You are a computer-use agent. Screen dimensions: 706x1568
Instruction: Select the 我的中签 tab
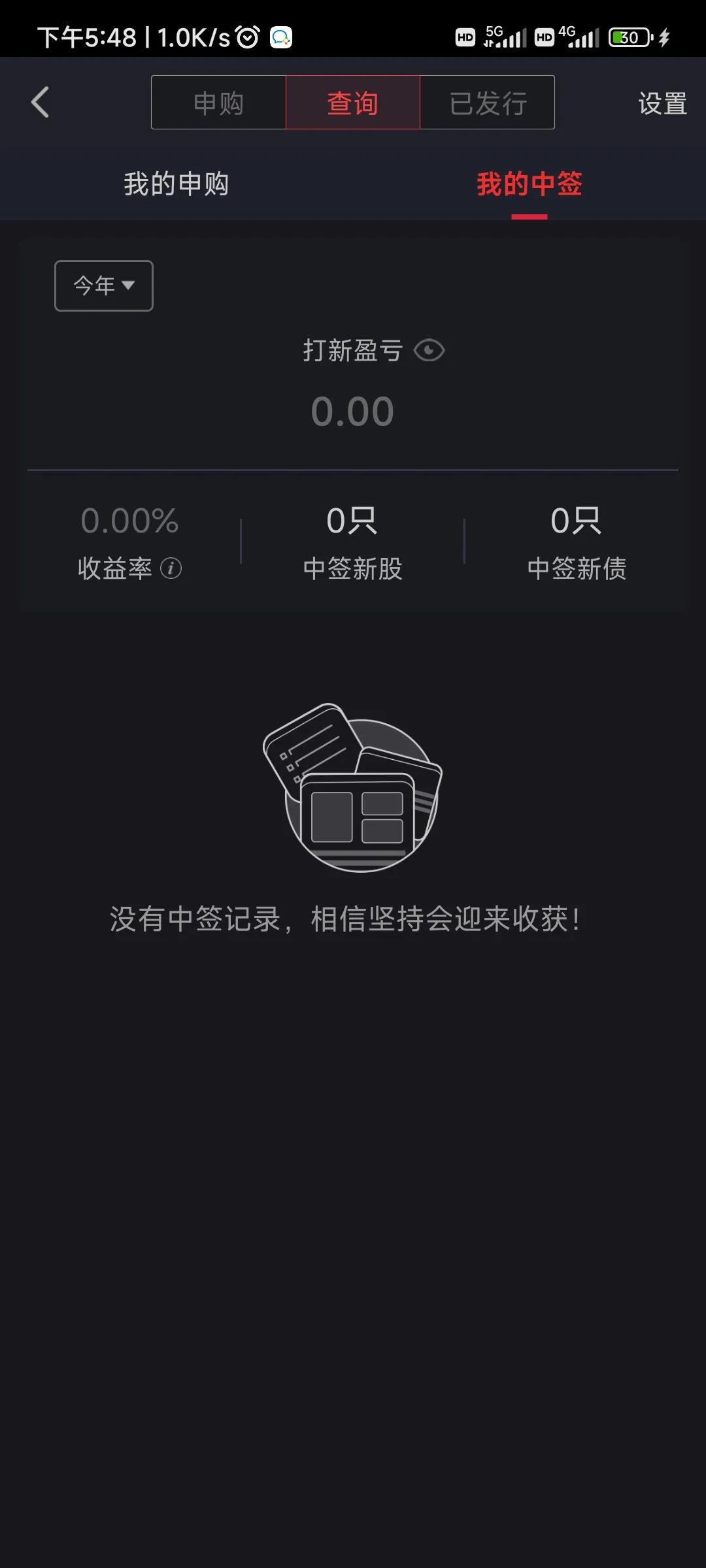529,185
